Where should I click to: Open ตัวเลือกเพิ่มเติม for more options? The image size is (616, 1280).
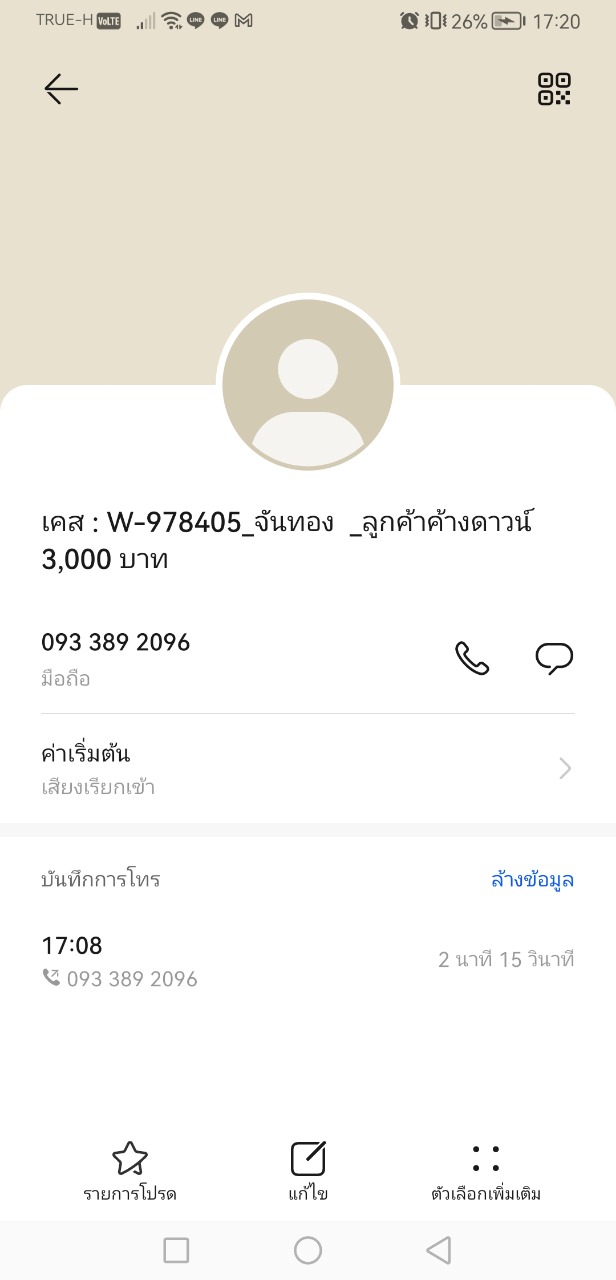pos(486,1172)
